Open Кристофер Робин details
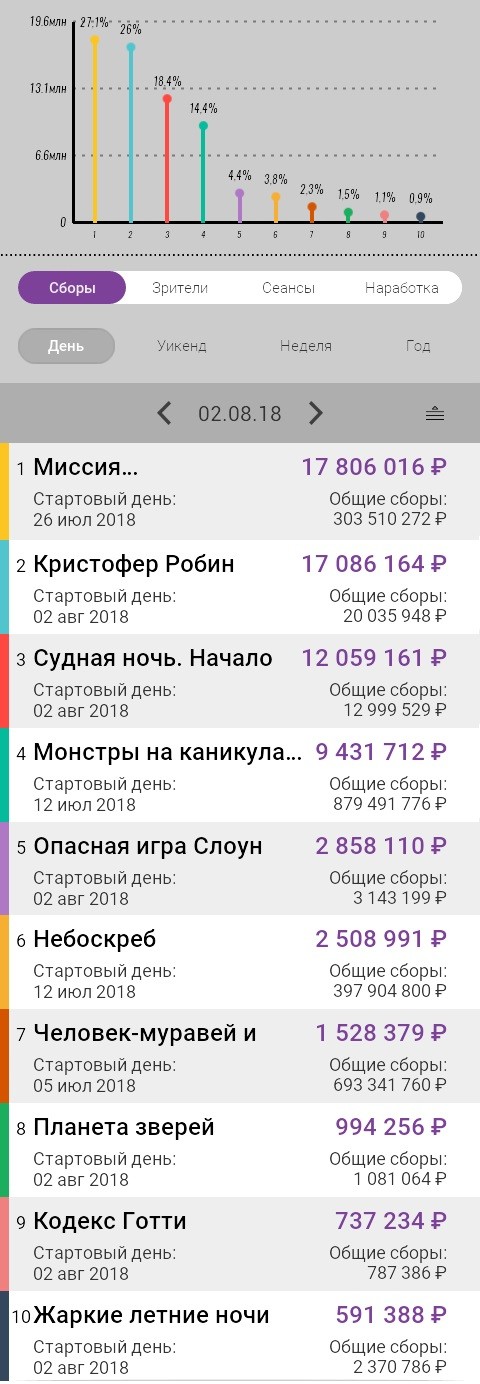480x1384 pixels. coord(240,587)
